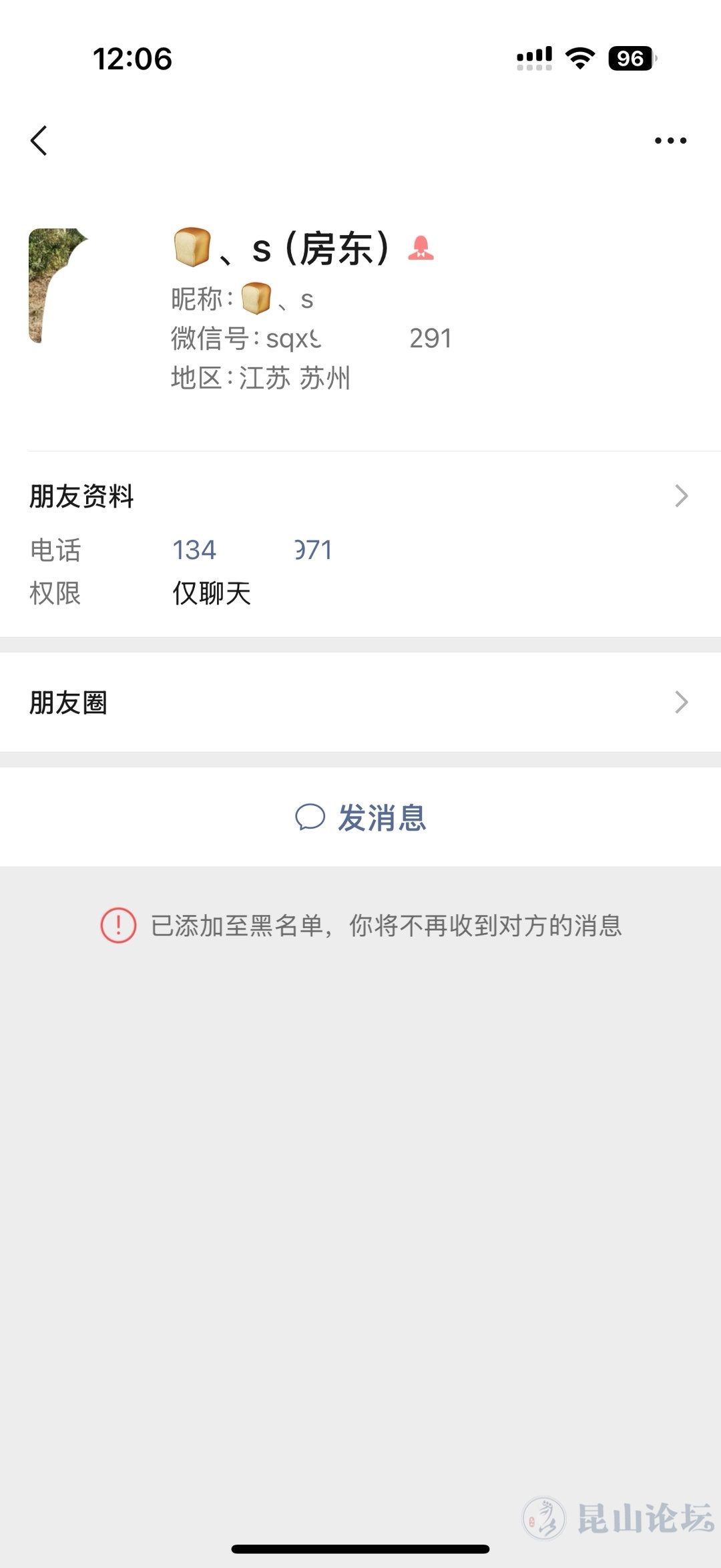The width and height of the screenshot is (721, 1568).
Task: Open the three-dot more options menu
Action: 670,140
